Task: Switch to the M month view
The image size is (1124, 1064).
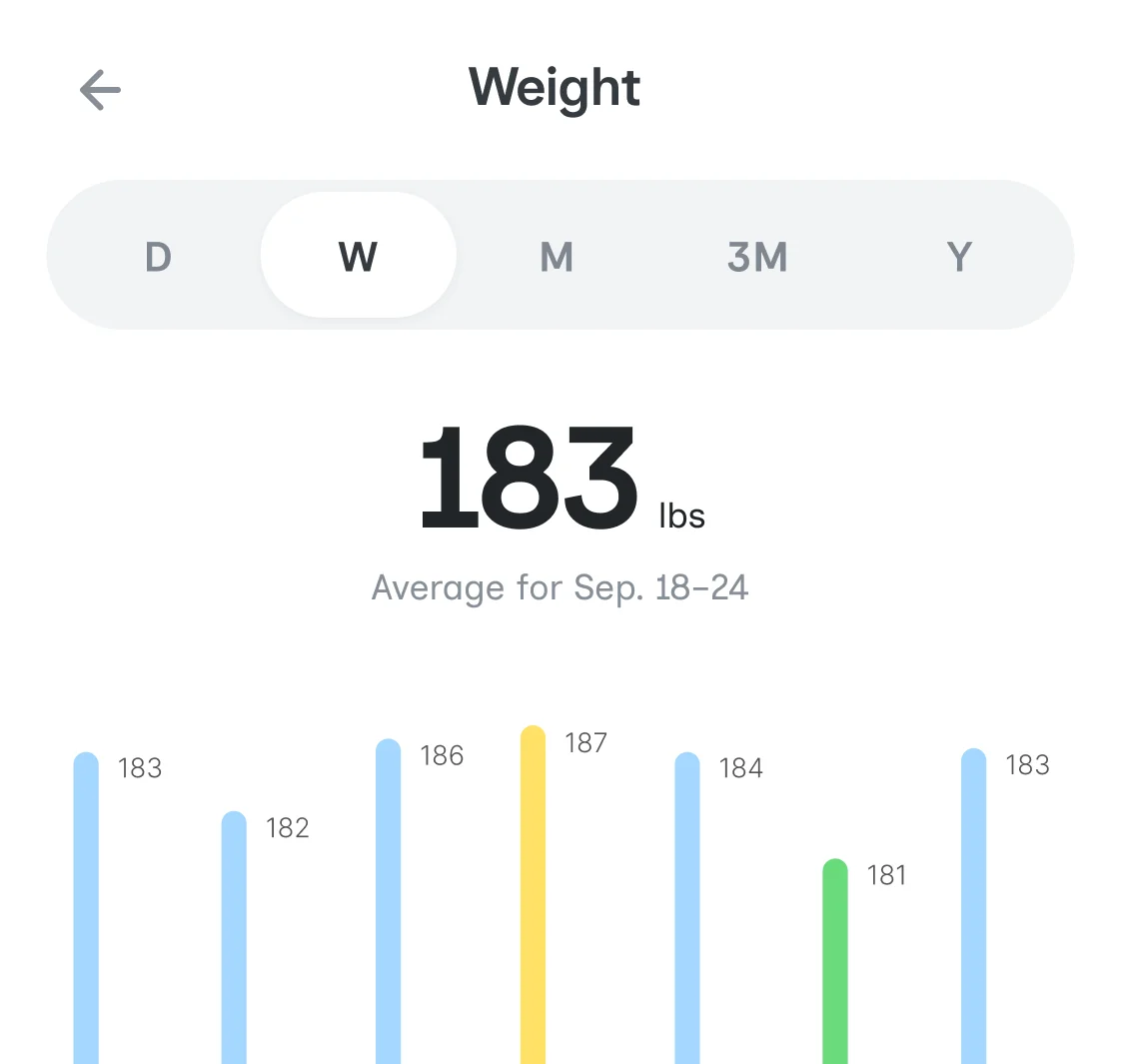Action: [557, 257]
